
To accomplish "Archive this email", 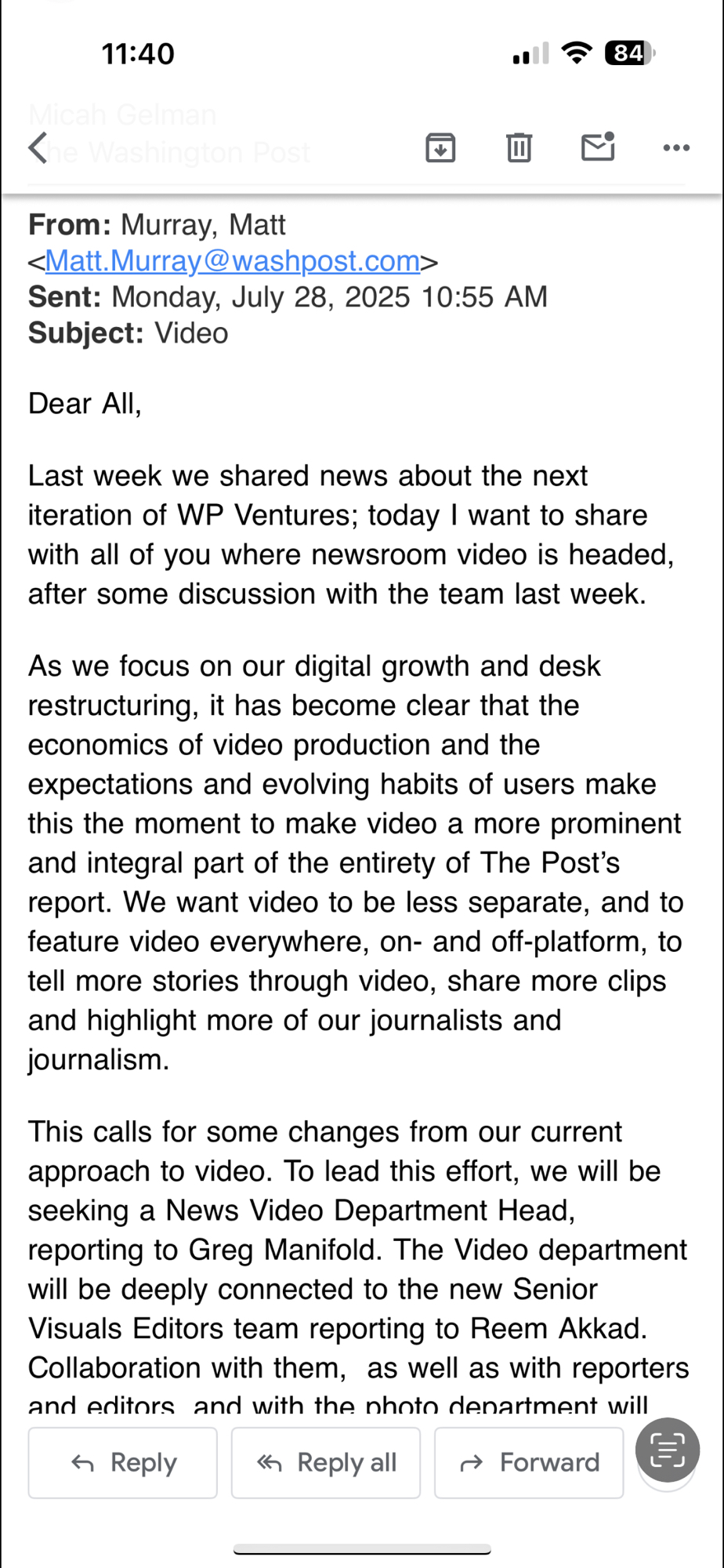I will point(440,147).
